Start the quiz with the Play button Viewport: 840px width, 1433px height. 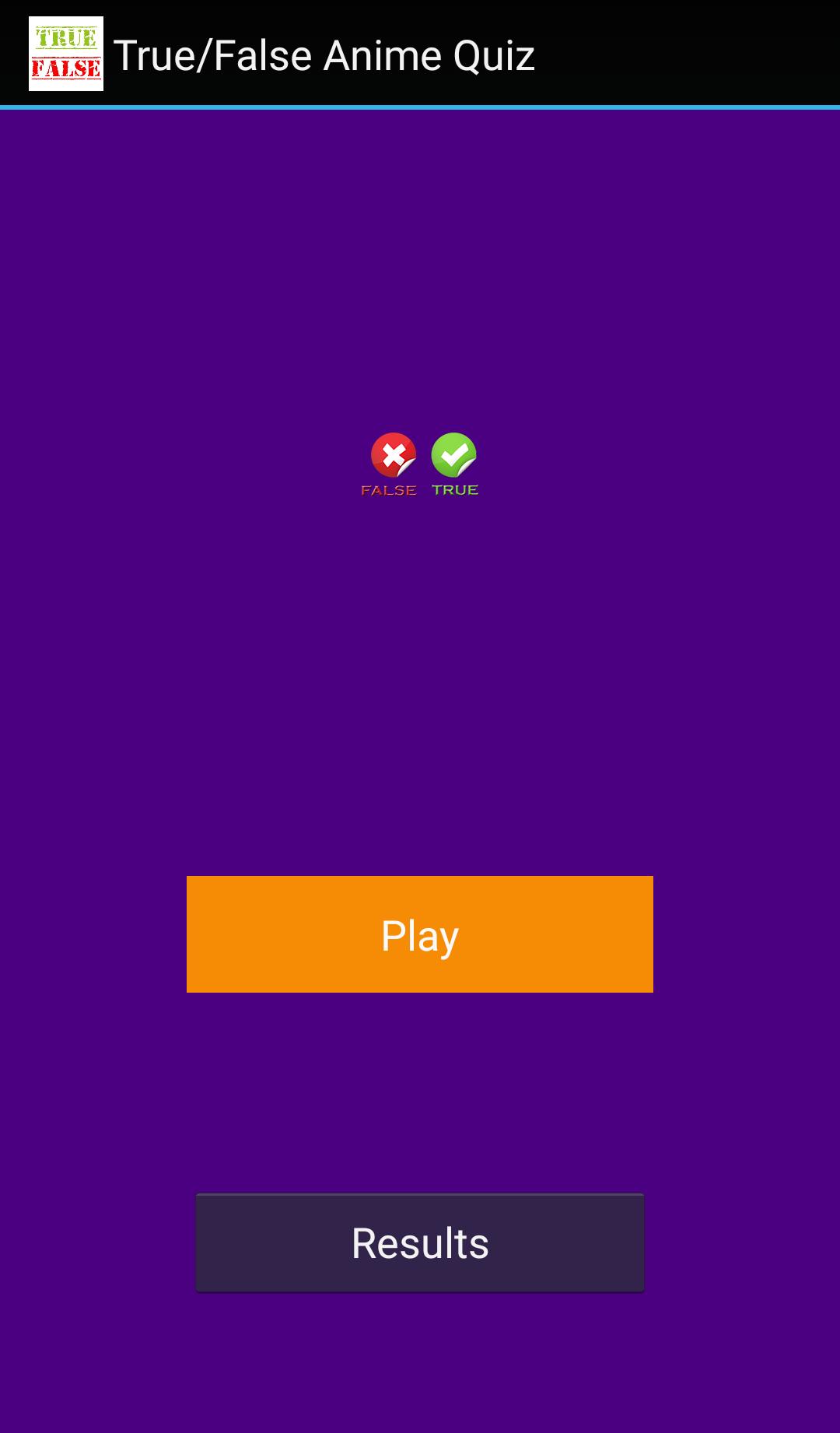click(x=420, y=934)
